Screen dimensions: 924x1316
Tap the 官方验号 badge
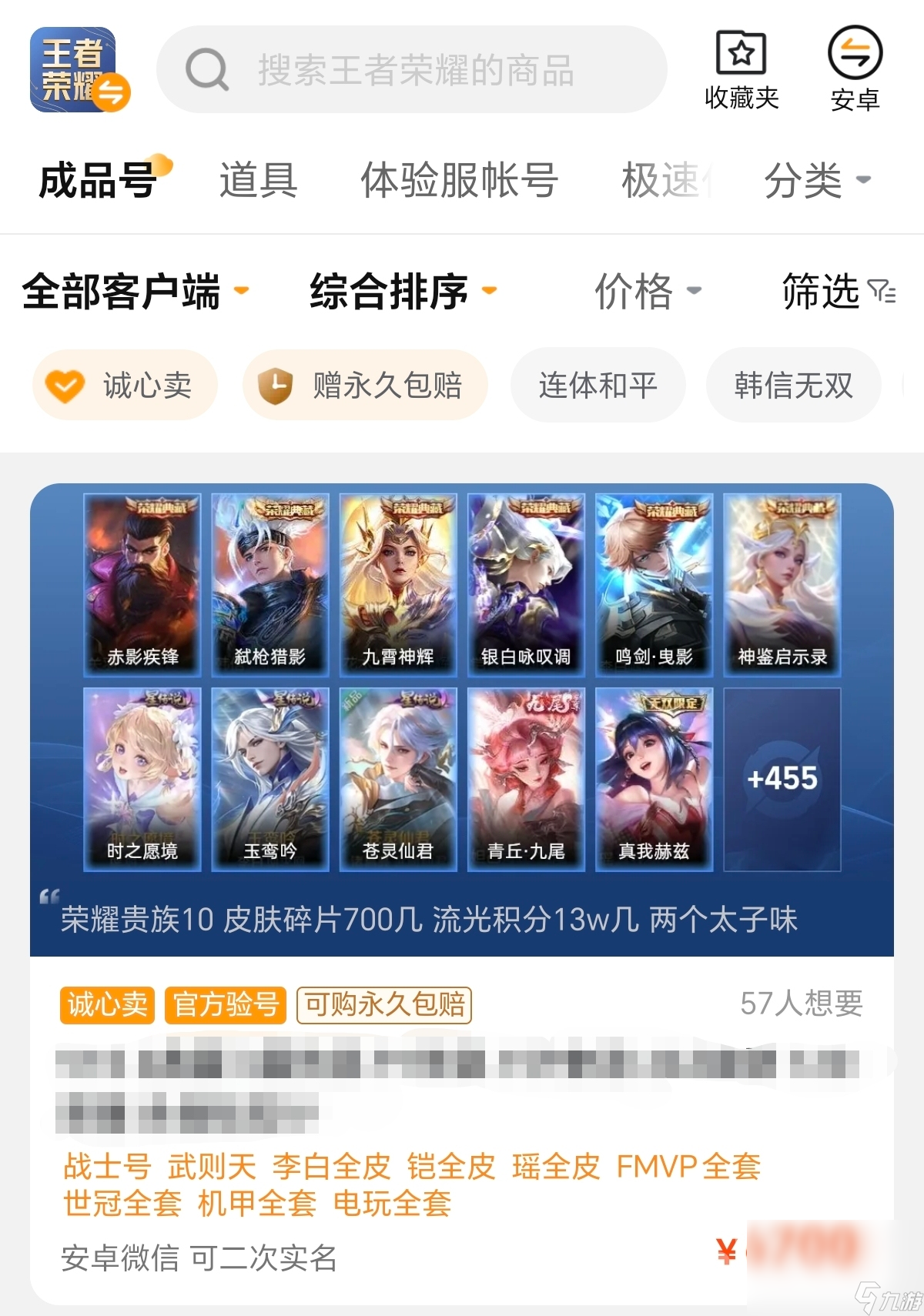(224, 1004)
